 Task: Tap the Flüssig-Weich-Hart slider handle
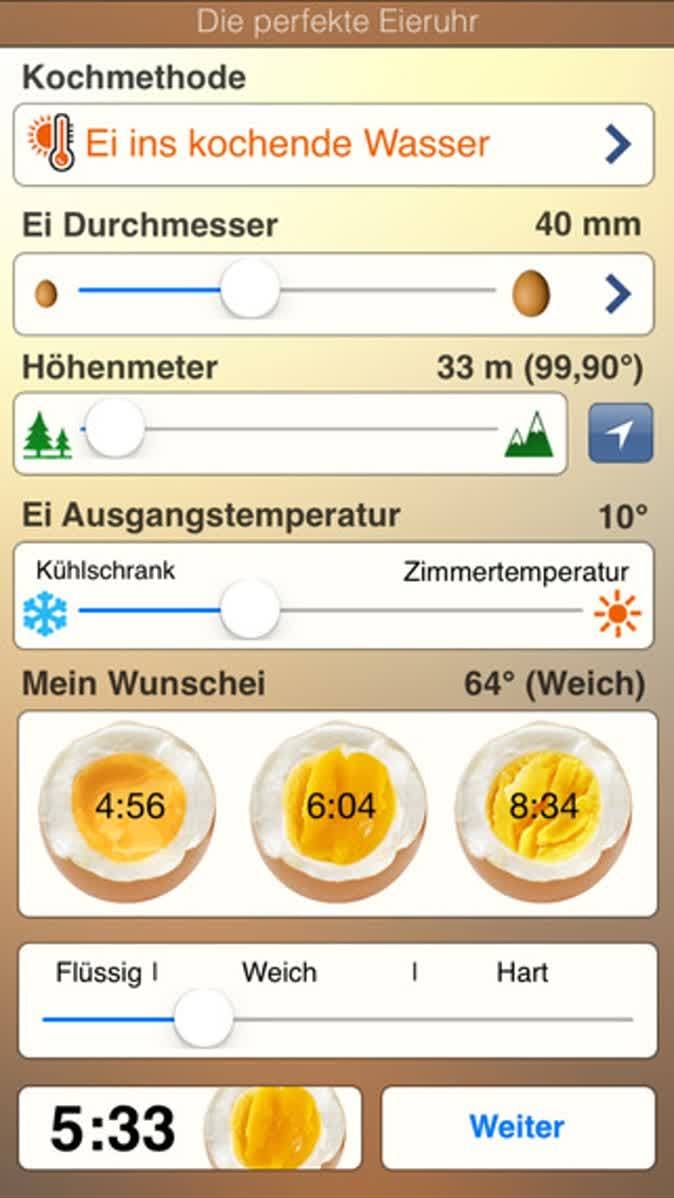(x=204, y=1018)
